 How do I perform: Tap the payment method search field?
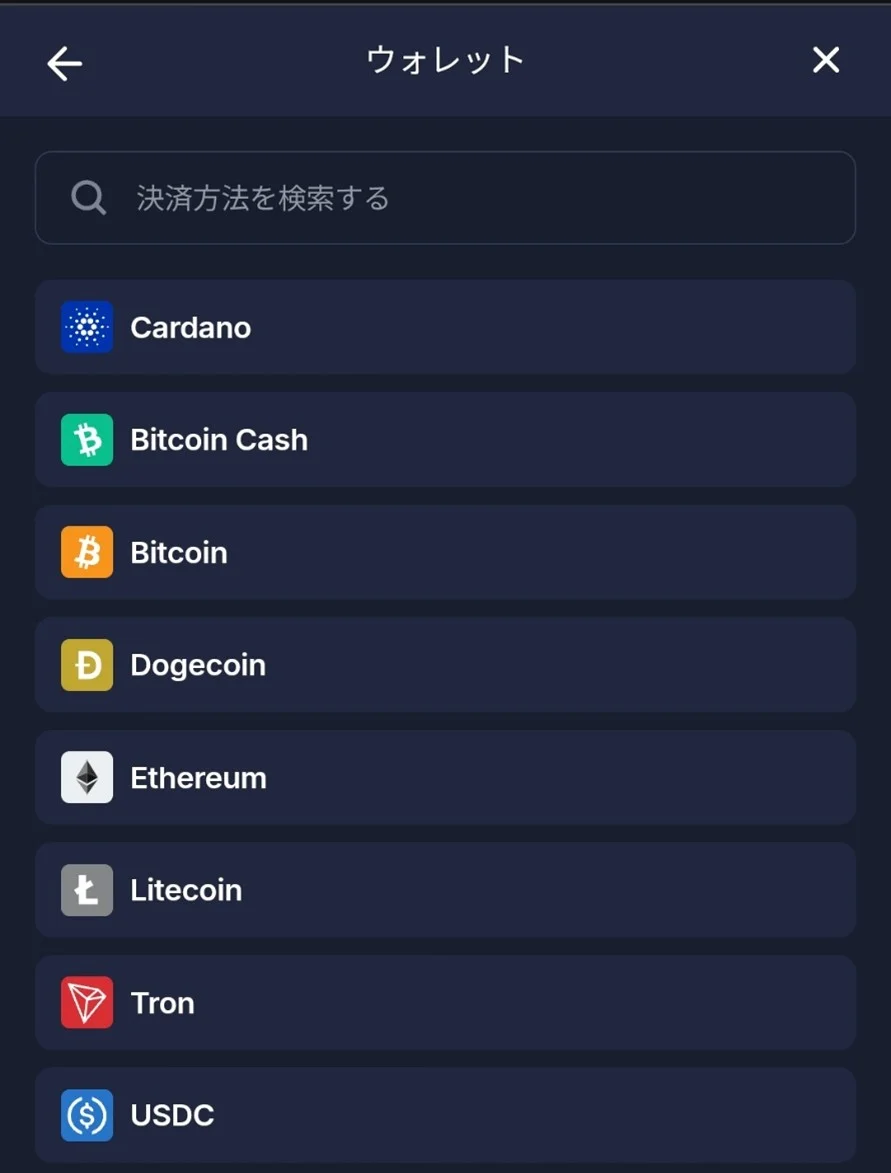pyautogui.click(x=445, y=198)
